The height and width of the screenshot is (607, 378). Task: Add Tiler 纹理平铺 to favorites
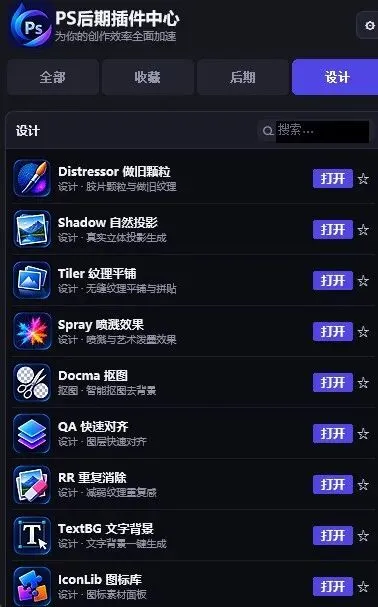[363, 281]
